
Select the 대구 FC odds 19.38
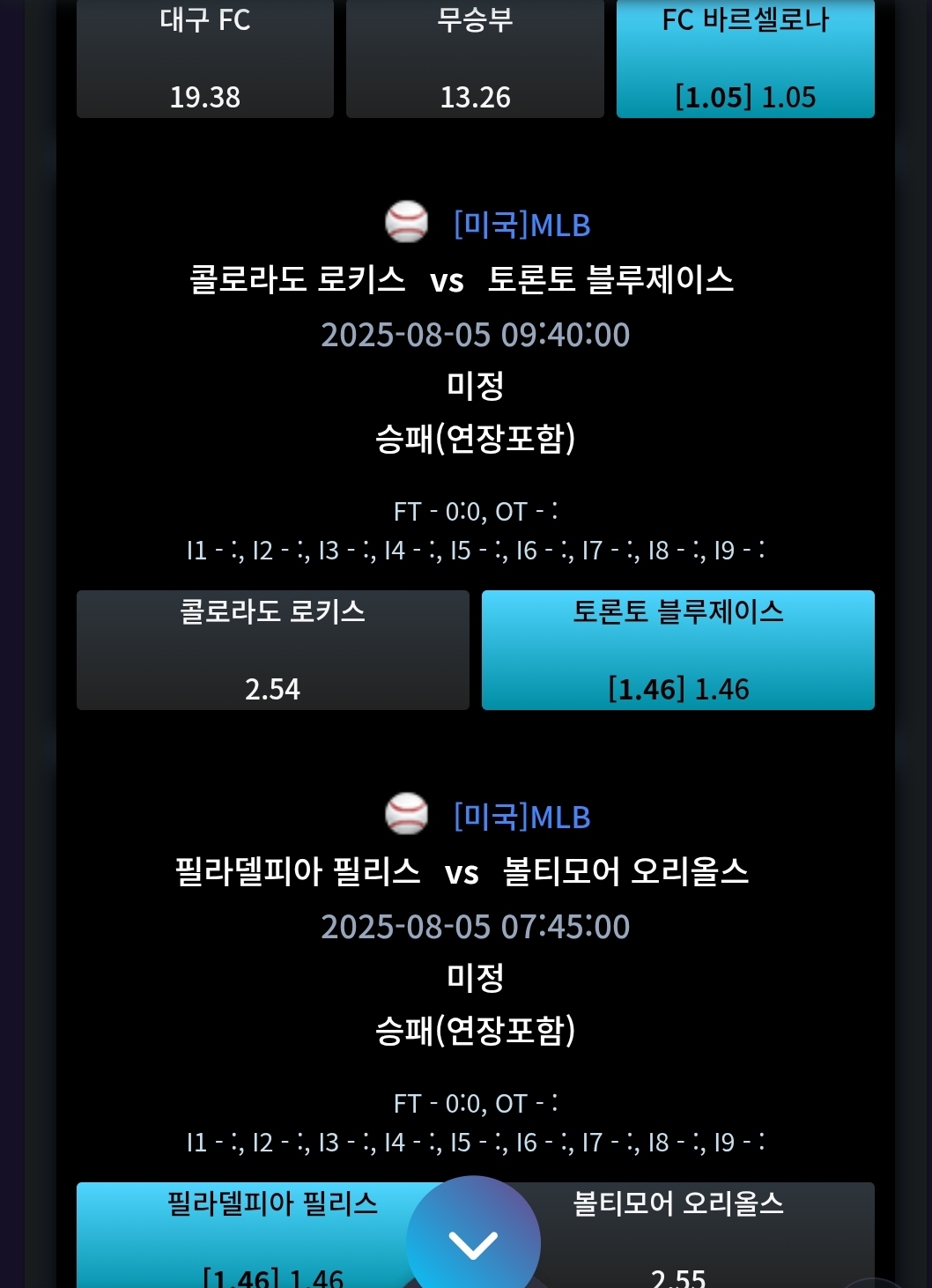pos(205,58)
